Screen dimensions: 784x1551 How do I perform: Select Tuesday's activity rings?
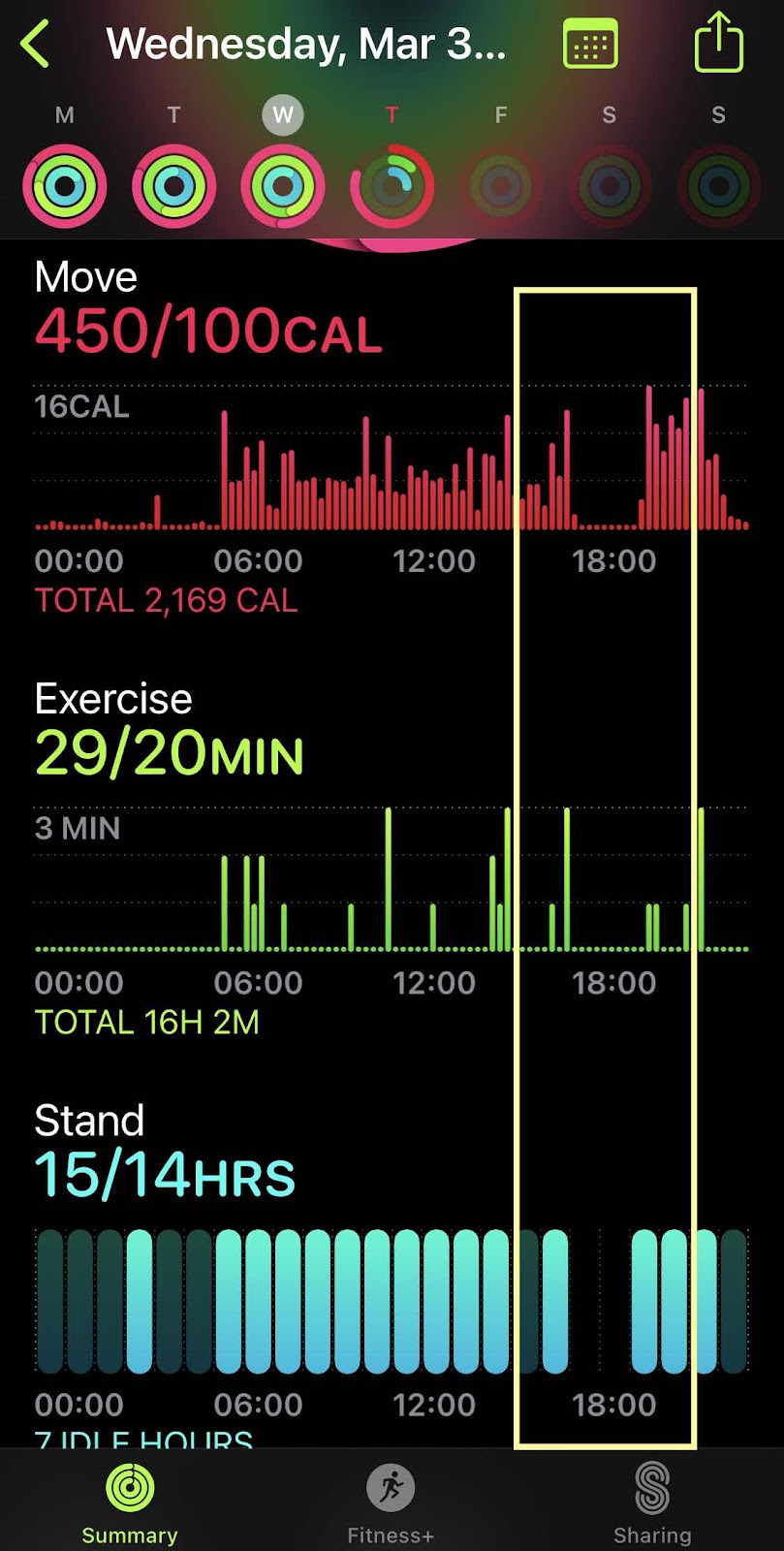click(174, 186)
